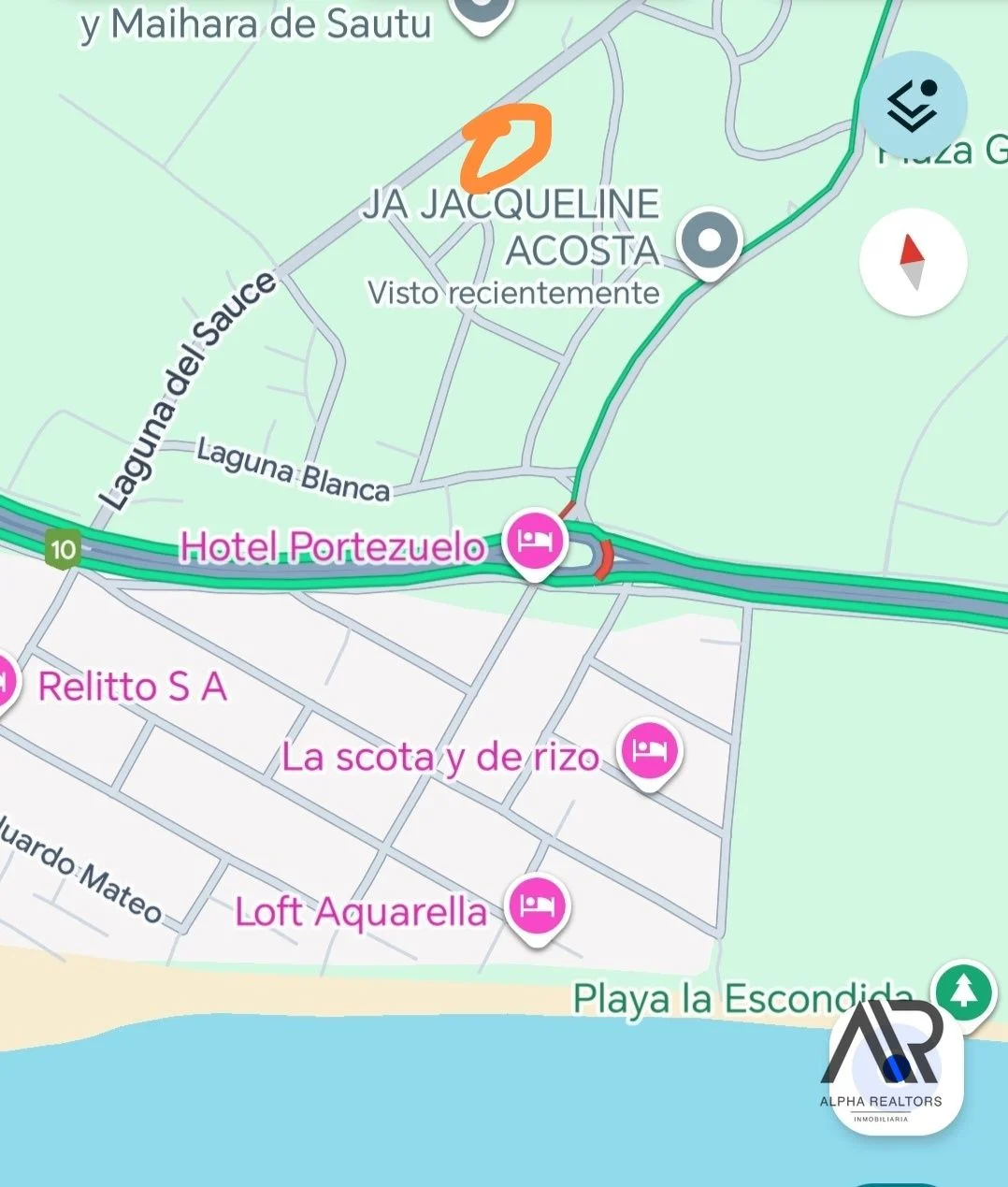Screen dimensions: 1008x1187
Task: Open the Hotel Portezuelo pin
Action: coord(535,542)
